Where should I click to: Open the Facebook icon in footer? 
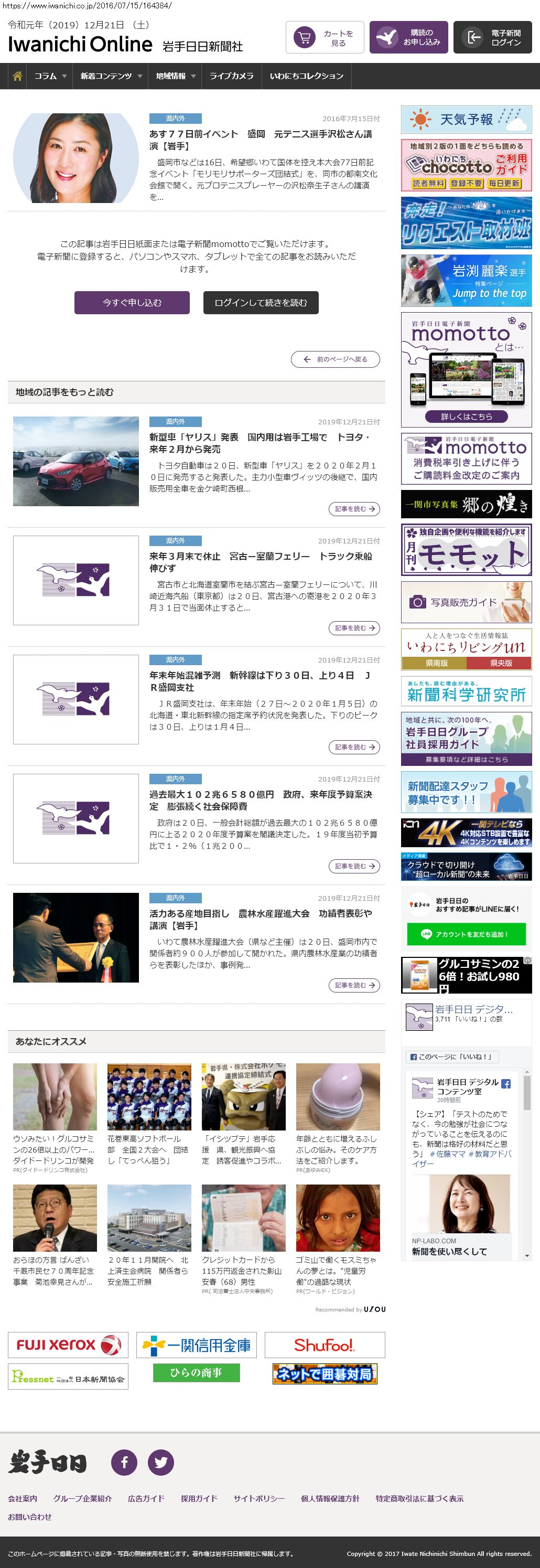124,1462
